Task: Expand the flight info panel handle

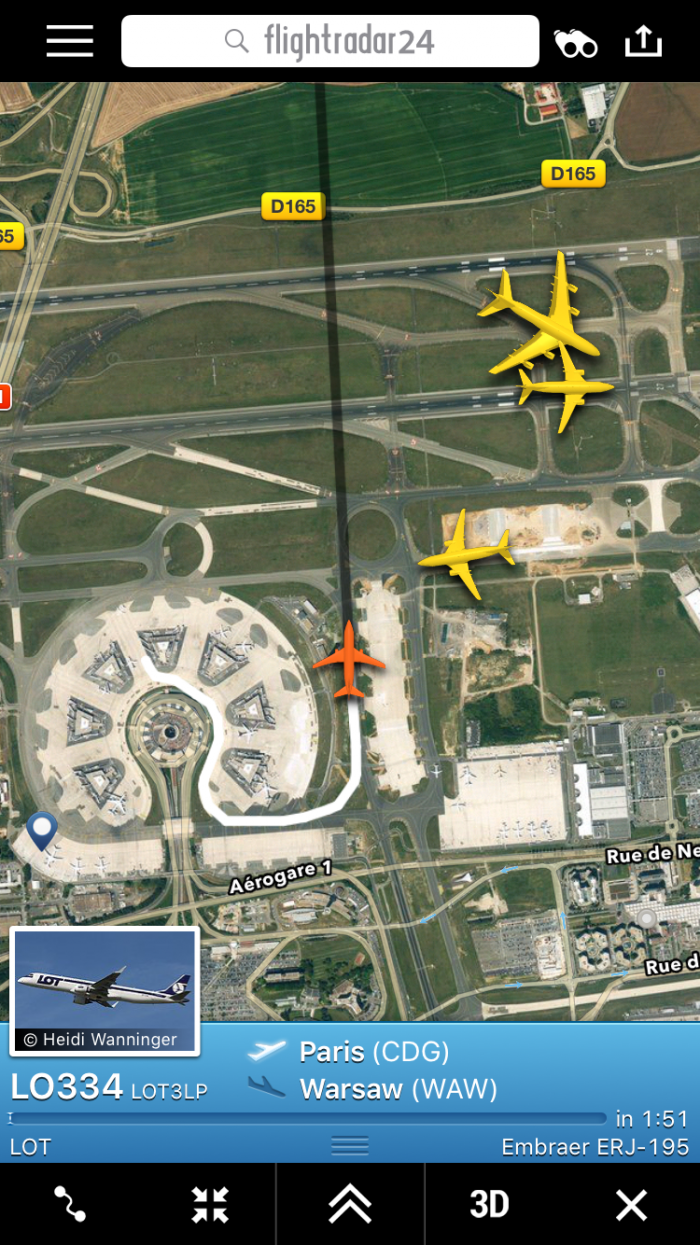Action: 350,1146
